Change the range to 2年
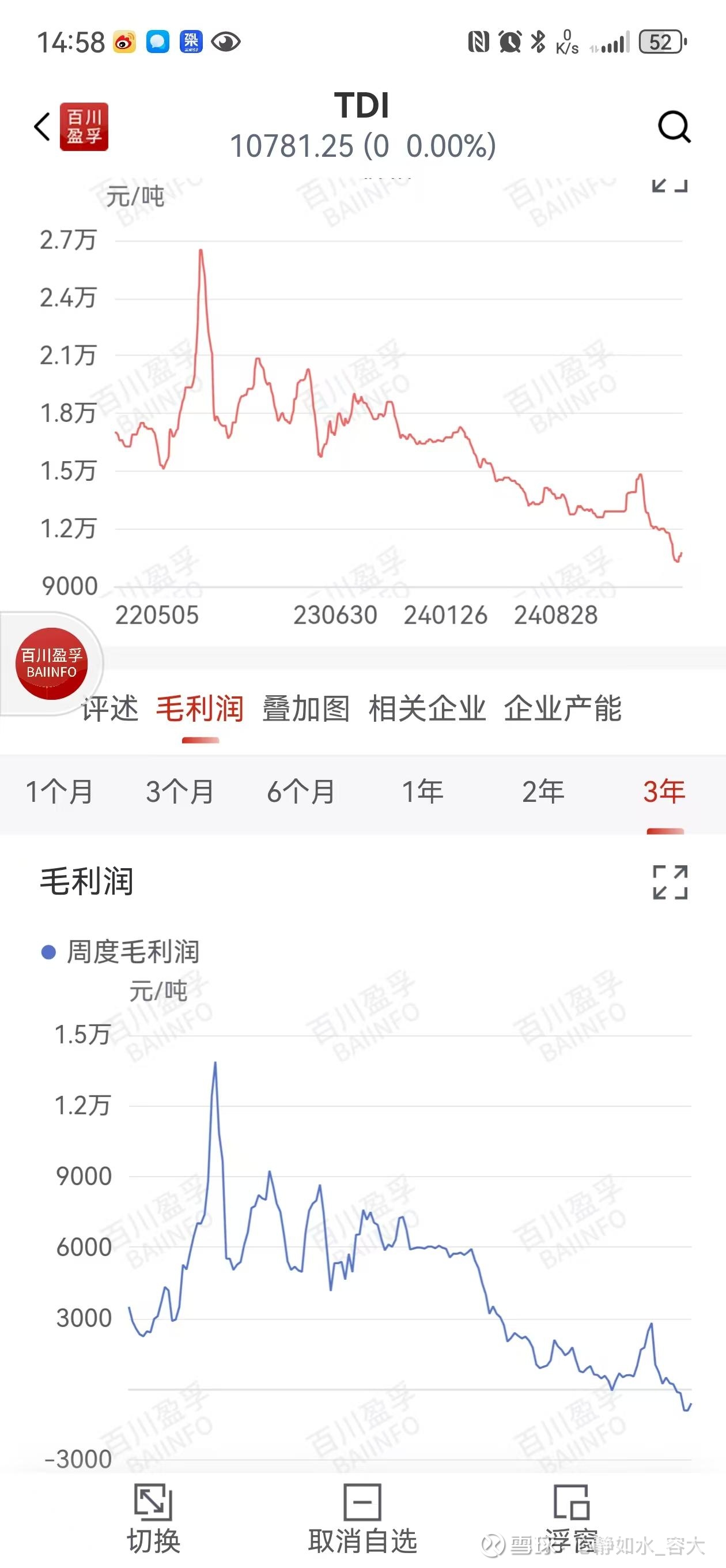The height and width of the screenshot is (1568, 726). (543, 792)
